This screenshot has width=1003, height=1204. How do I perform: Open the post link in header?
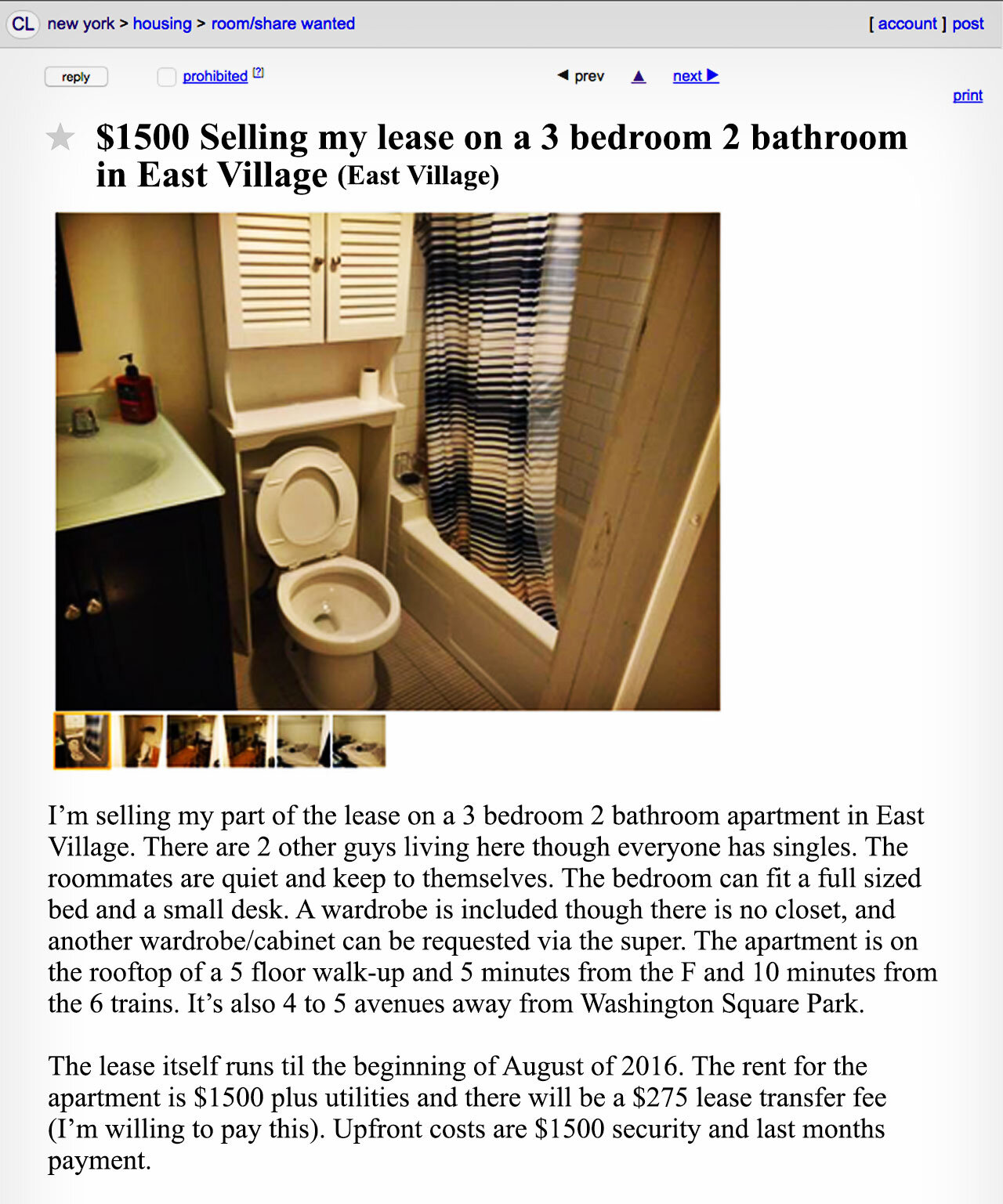pos(968,24)
